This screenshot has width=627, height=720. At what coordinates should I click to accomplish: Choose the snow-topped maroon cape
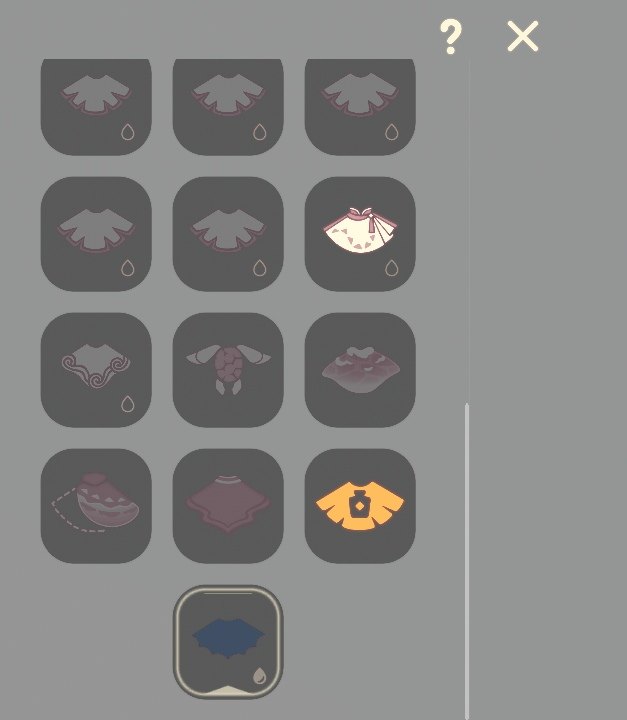click(360, 370)
